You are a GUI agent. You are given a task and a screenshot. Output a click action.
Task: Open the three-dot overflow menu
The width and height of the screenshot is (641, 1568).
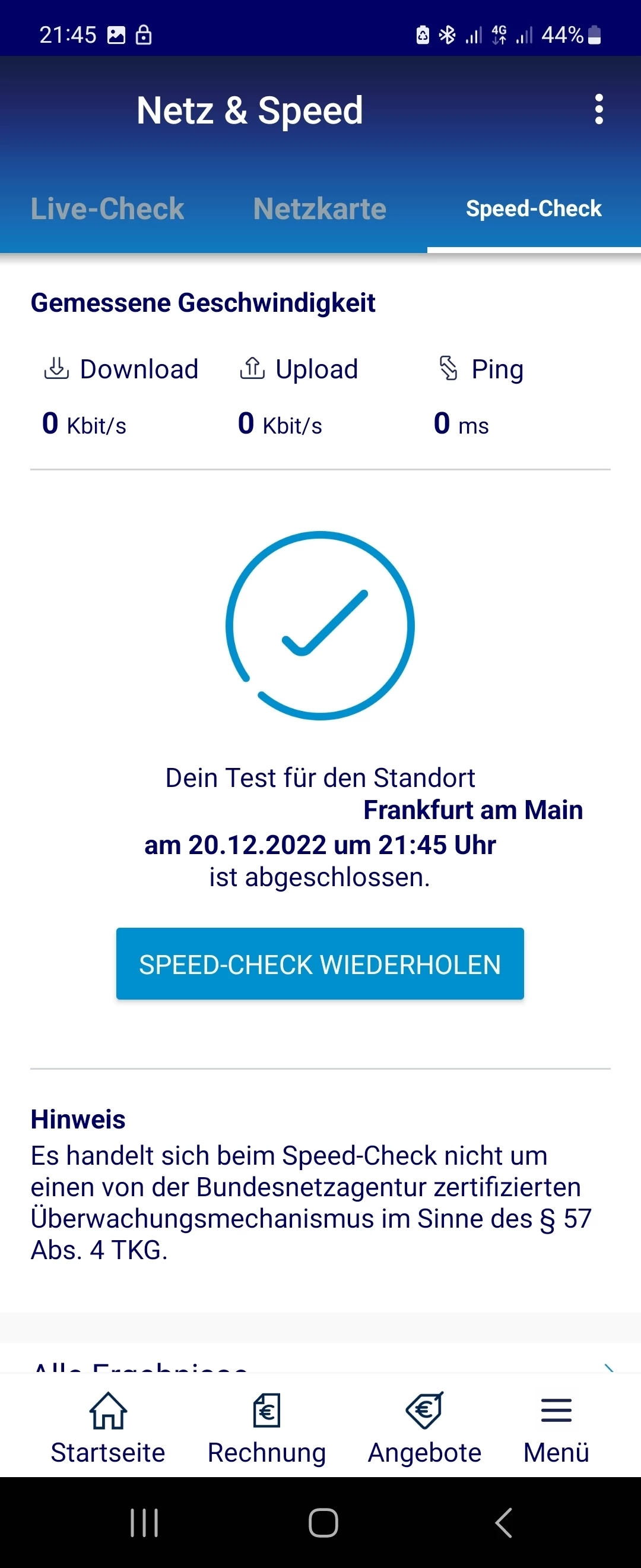(x=599, y=109)
